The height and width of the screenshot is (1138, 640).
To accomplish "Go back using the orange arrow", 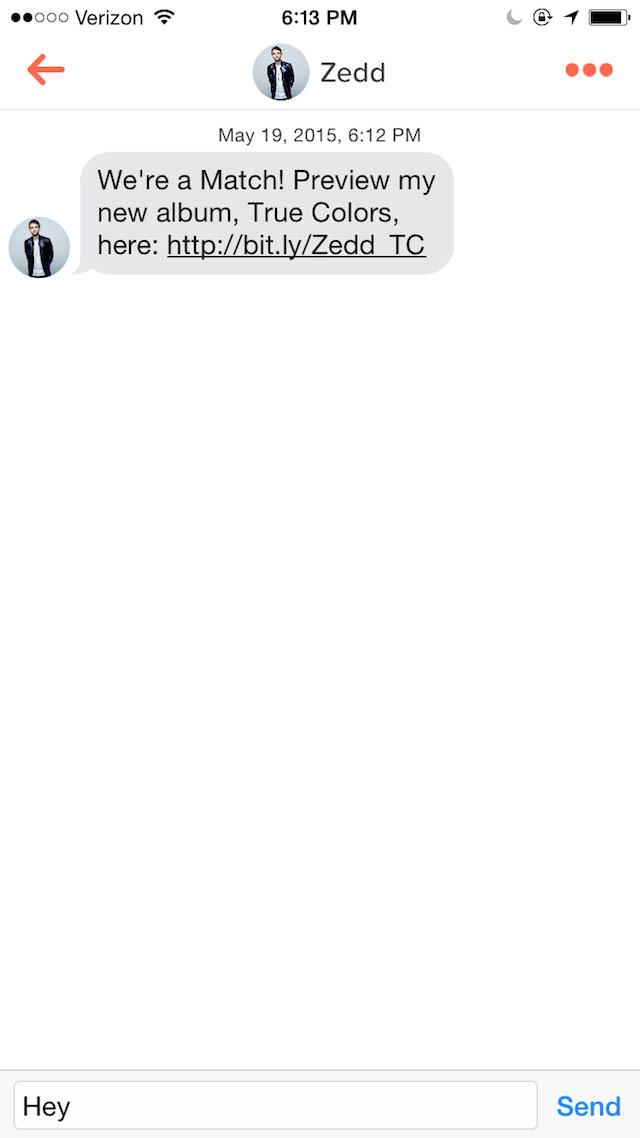I will [46, 70].
